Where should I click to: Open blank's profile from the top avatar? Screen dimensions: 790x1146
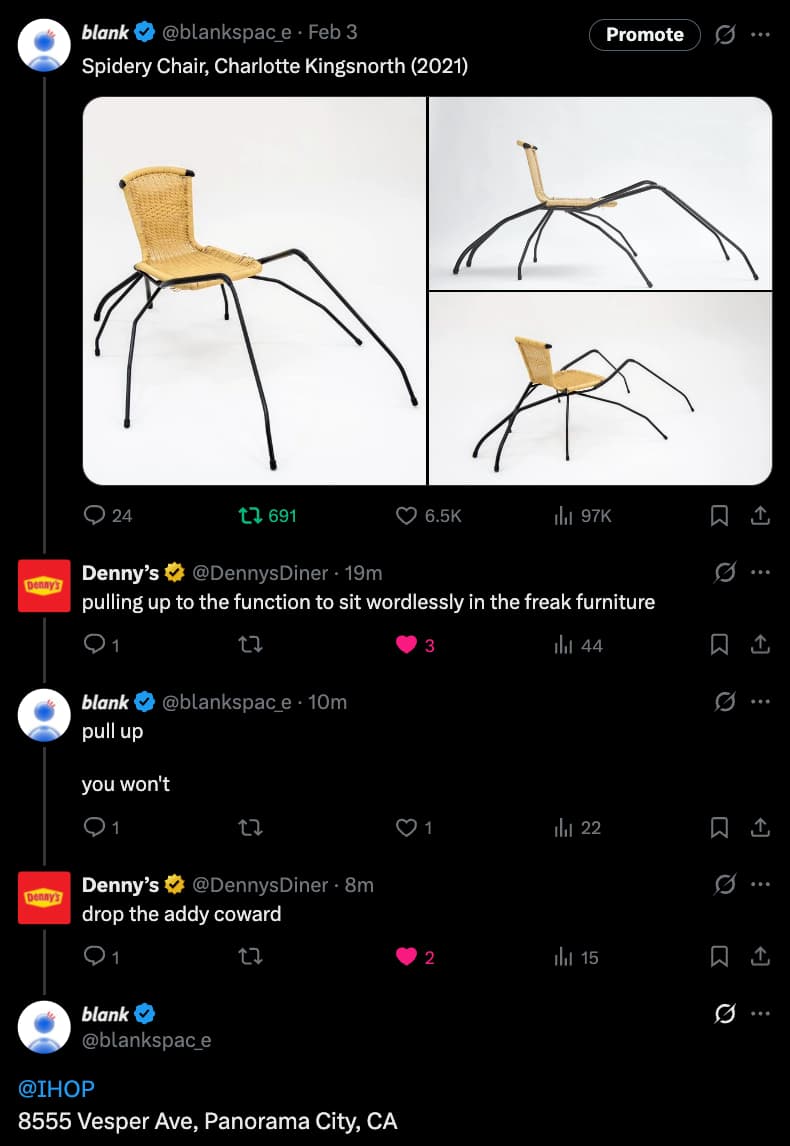(x=43, y=45)
